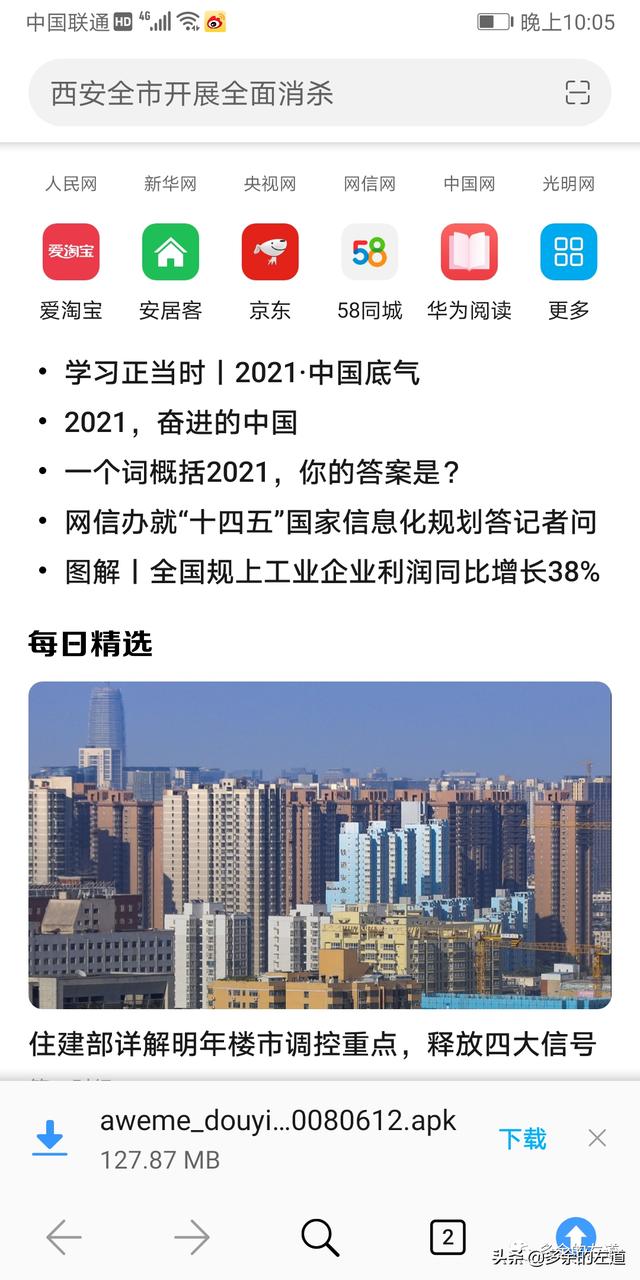
Task: Open the 京东 shortcut
Action: tap(270, 252)
